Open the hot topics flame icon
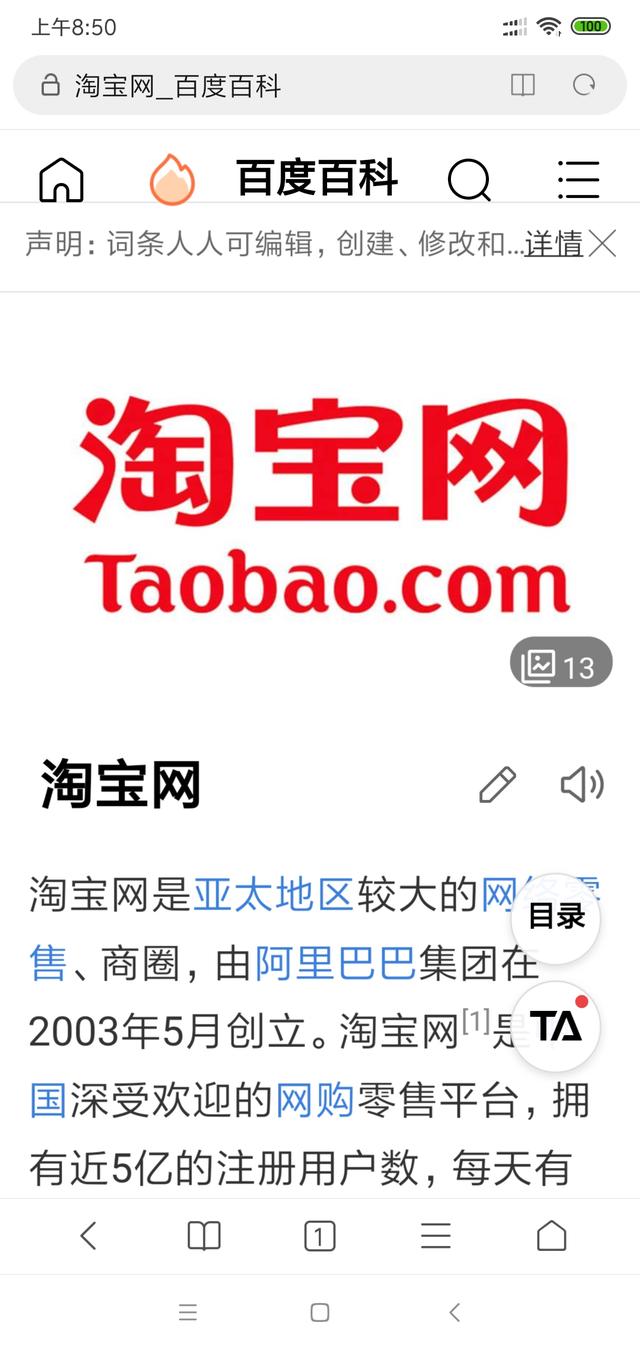The width and height of the screenshot is (640, 1351). click(x=172, y=180)
